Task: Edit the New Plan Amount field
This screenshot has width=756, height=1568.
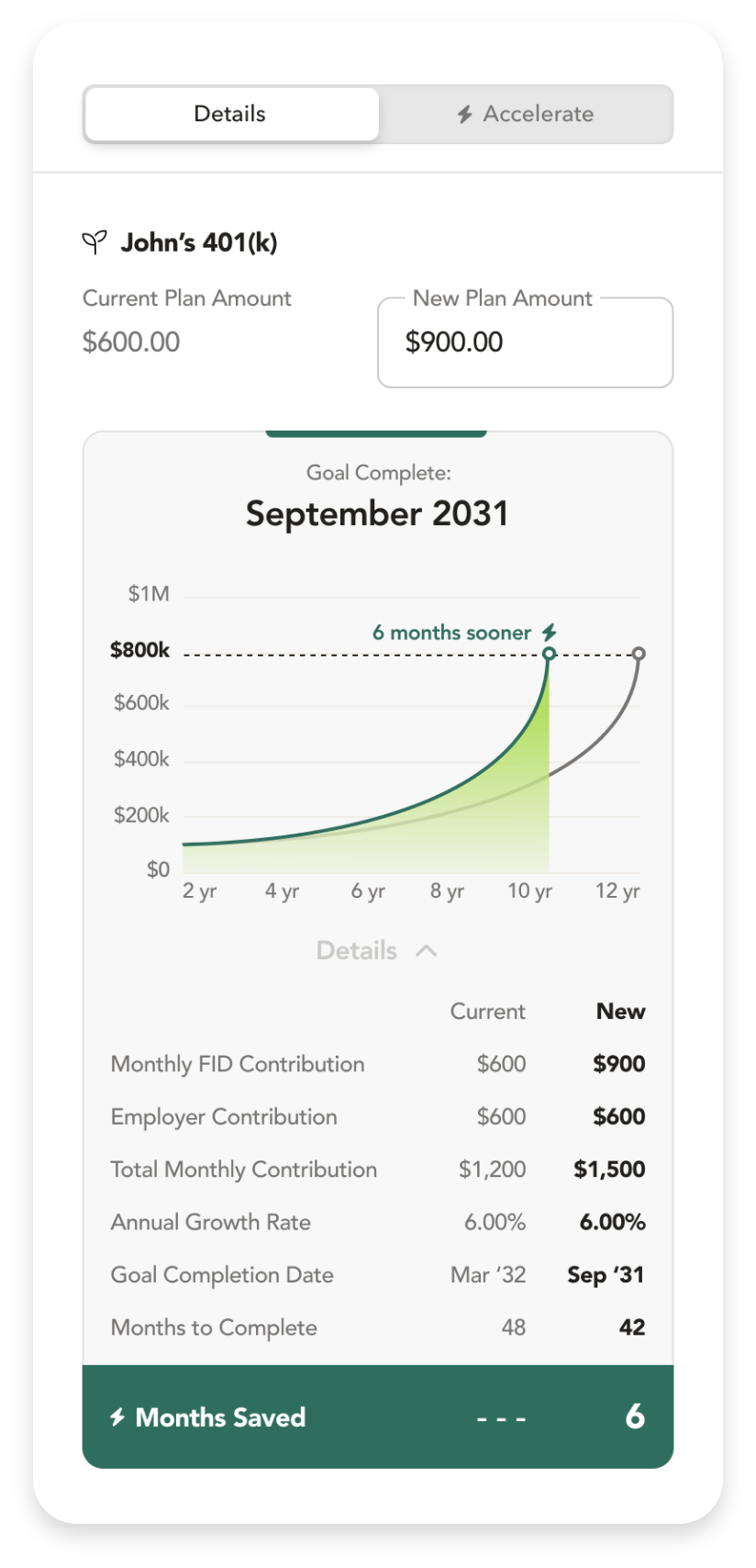Action: [x=525, y=342]
